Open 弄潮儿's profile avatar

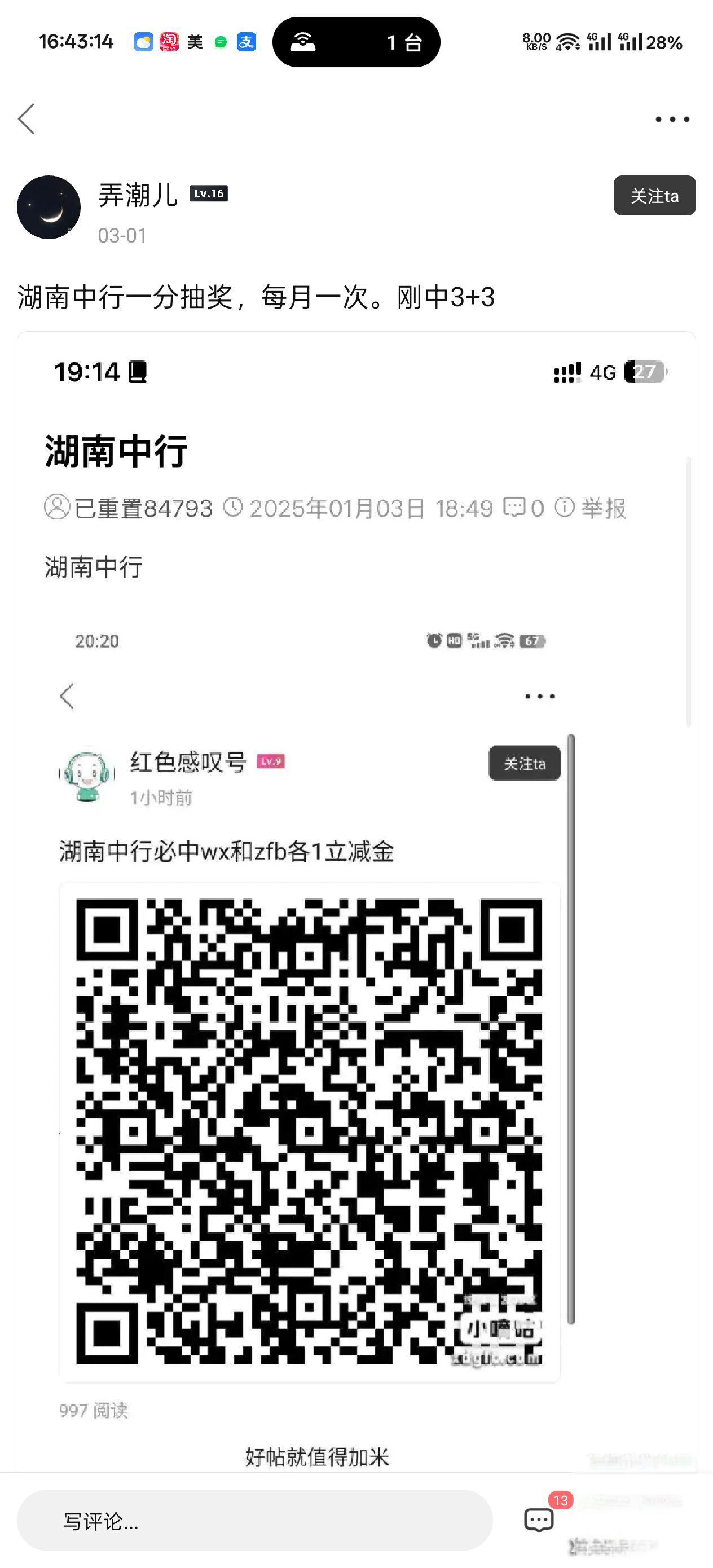(49, 208)
